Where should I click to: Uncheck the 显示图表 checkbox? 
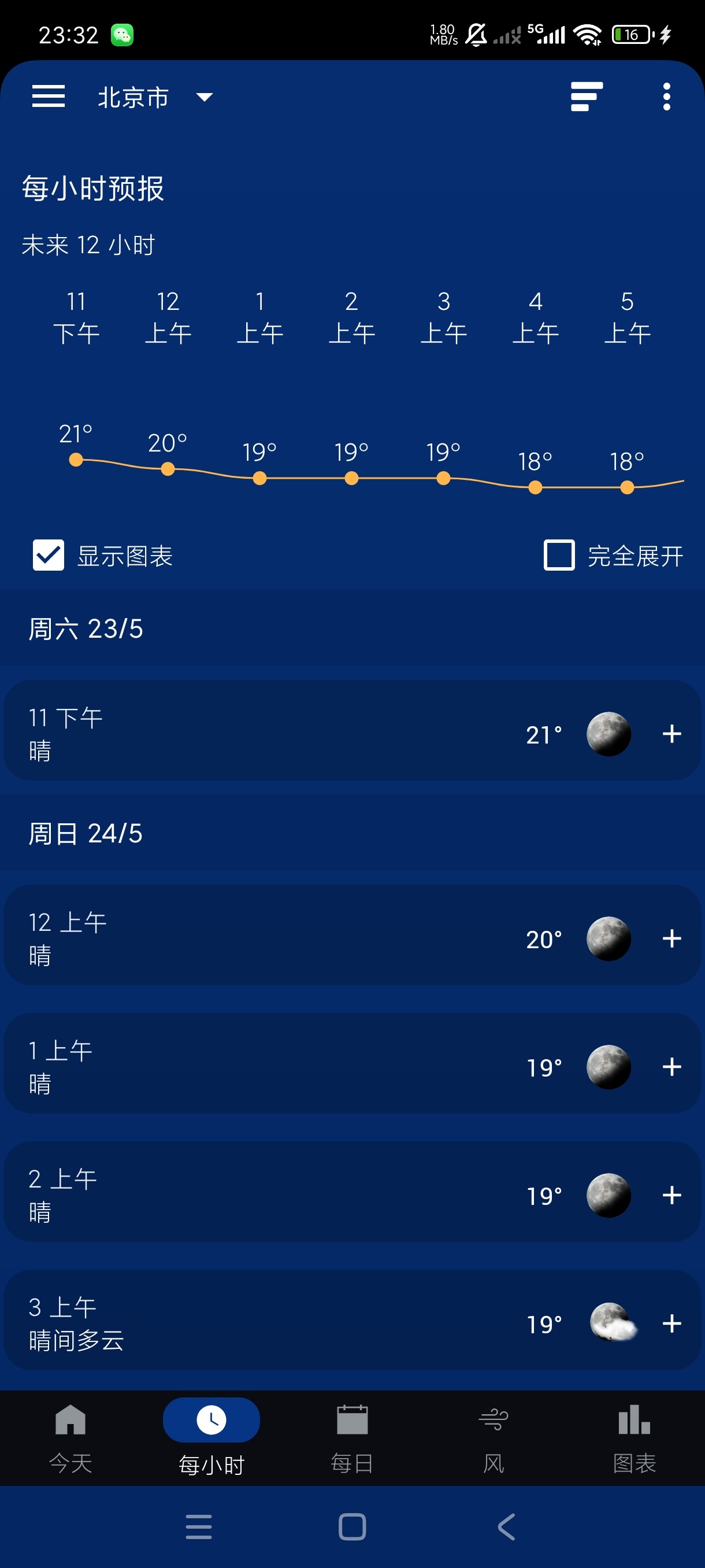pos(48,555)
